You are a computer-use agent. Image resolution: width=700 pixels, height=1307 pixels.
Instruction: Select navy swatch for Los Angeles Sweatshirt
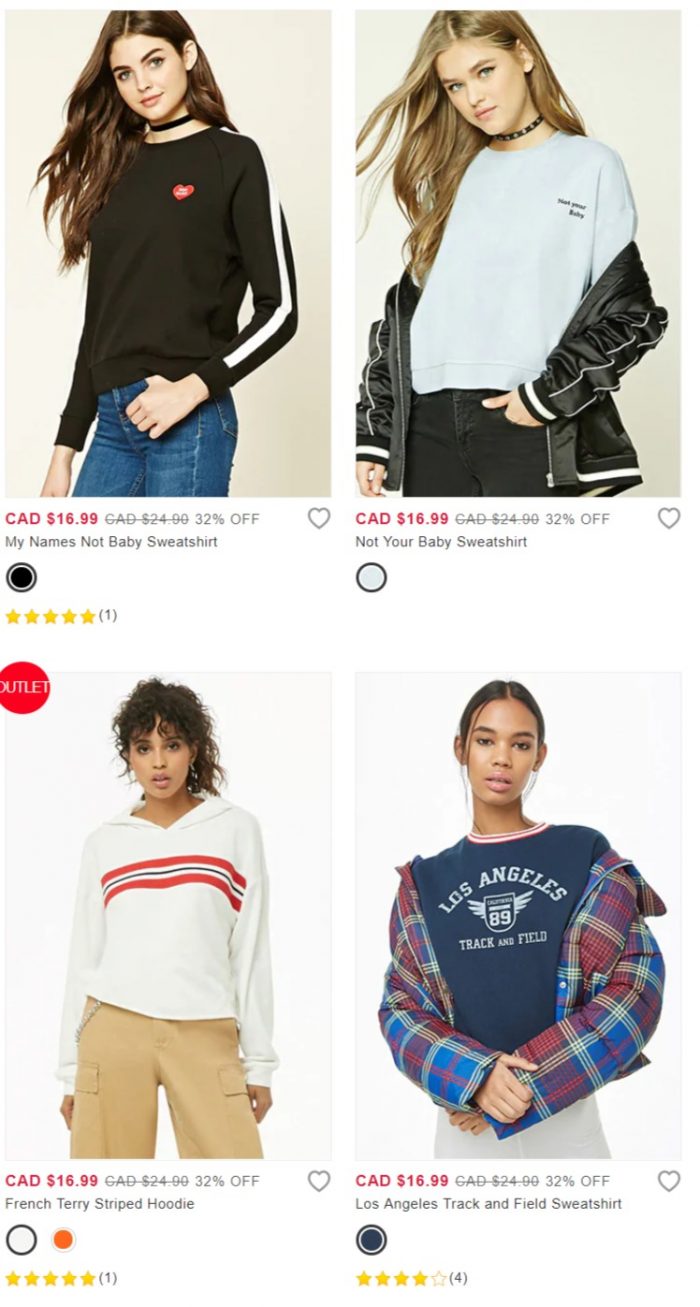click(x=371, y=1240)
